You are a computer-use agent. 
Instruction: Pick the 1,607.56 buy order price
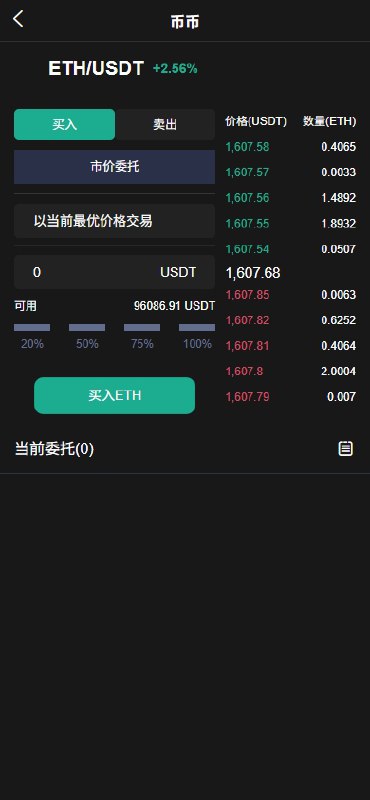248,198
